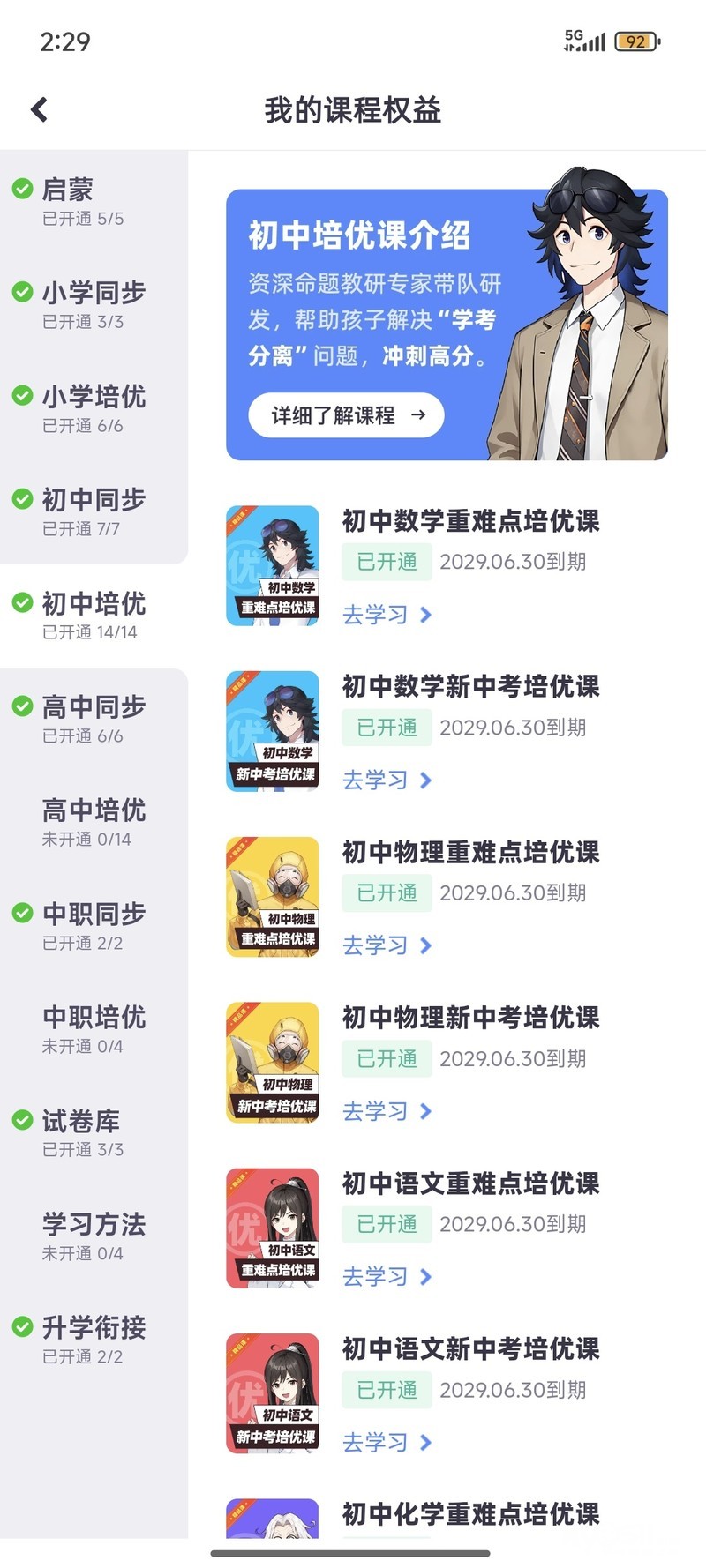This screenshot has width=706, height=1568.
Task: Select the 升学衔接 category
Action: [x=93, y=1340]
